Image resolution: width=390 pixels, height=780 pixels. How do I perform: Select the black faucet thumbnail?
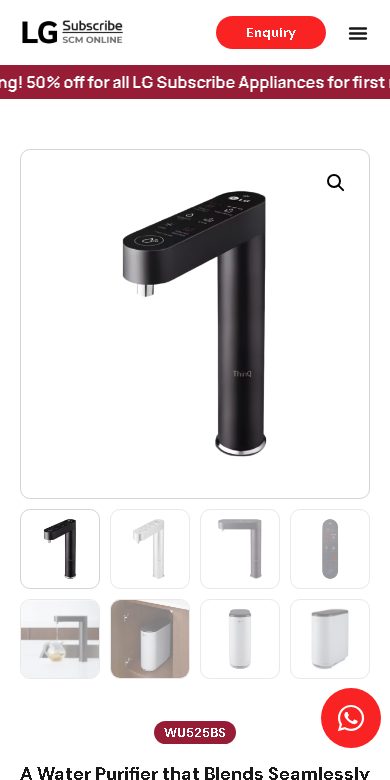coord(60,549)
